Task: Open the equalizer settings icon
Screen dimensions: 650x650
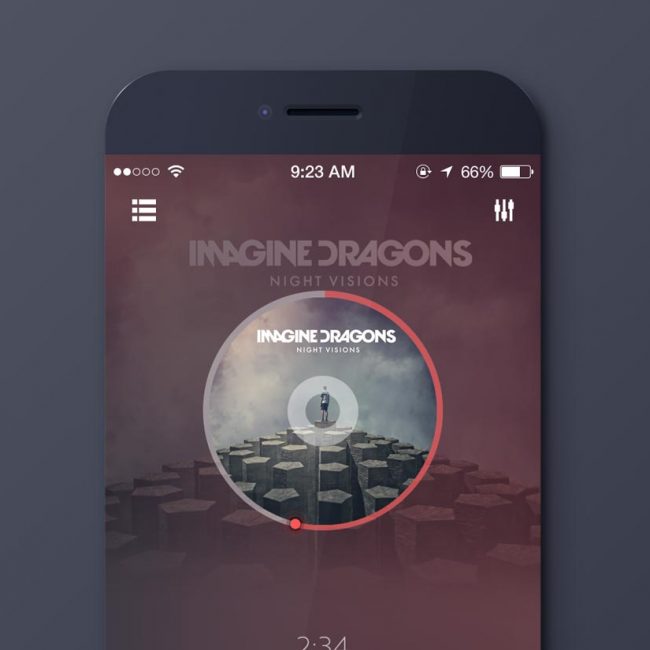Action: pyautogui.click(x=504, y=210)
